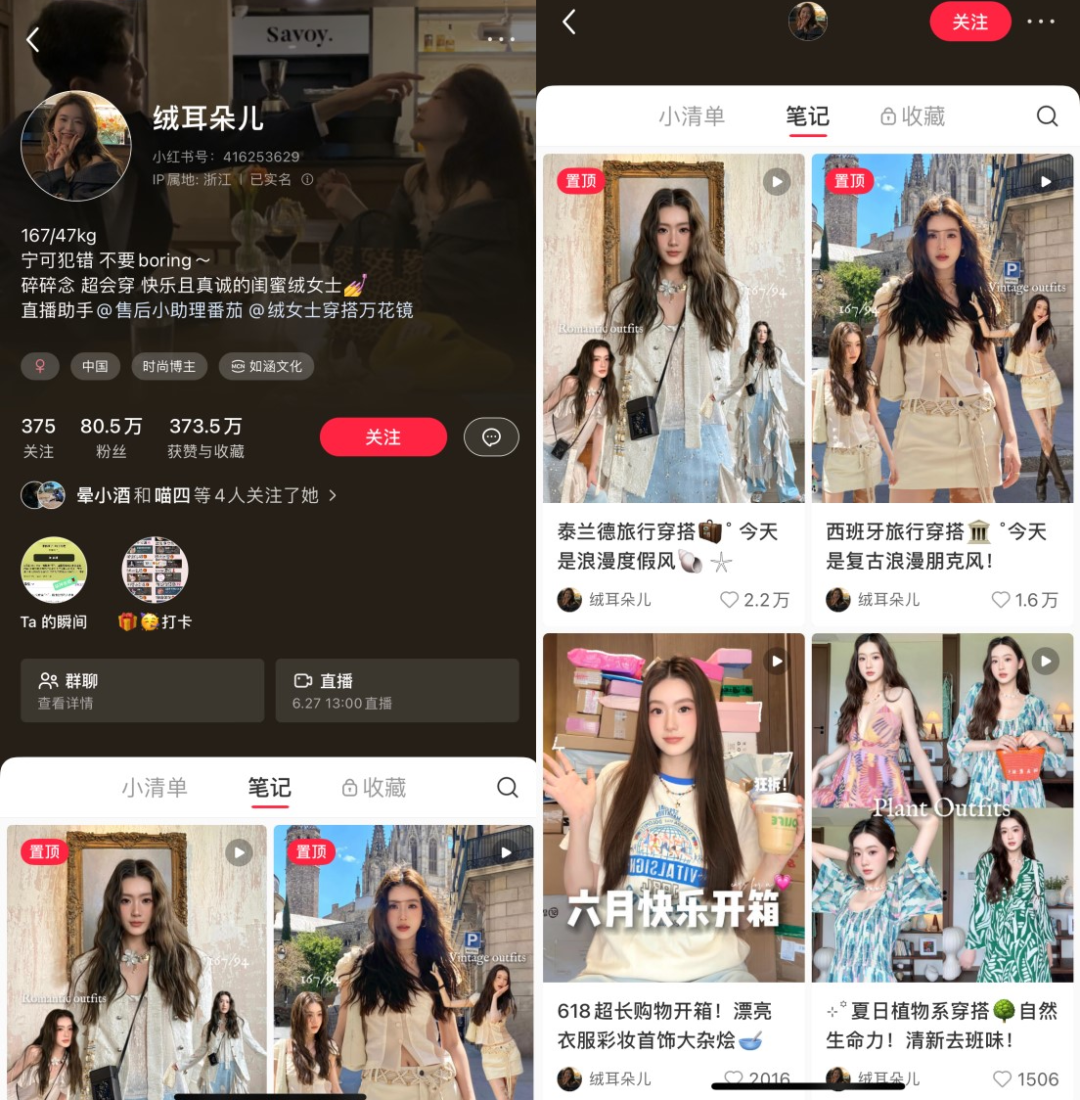Open the 群聊 details card
Viewport: 1080px width, 1100px height.
[142, 690]
